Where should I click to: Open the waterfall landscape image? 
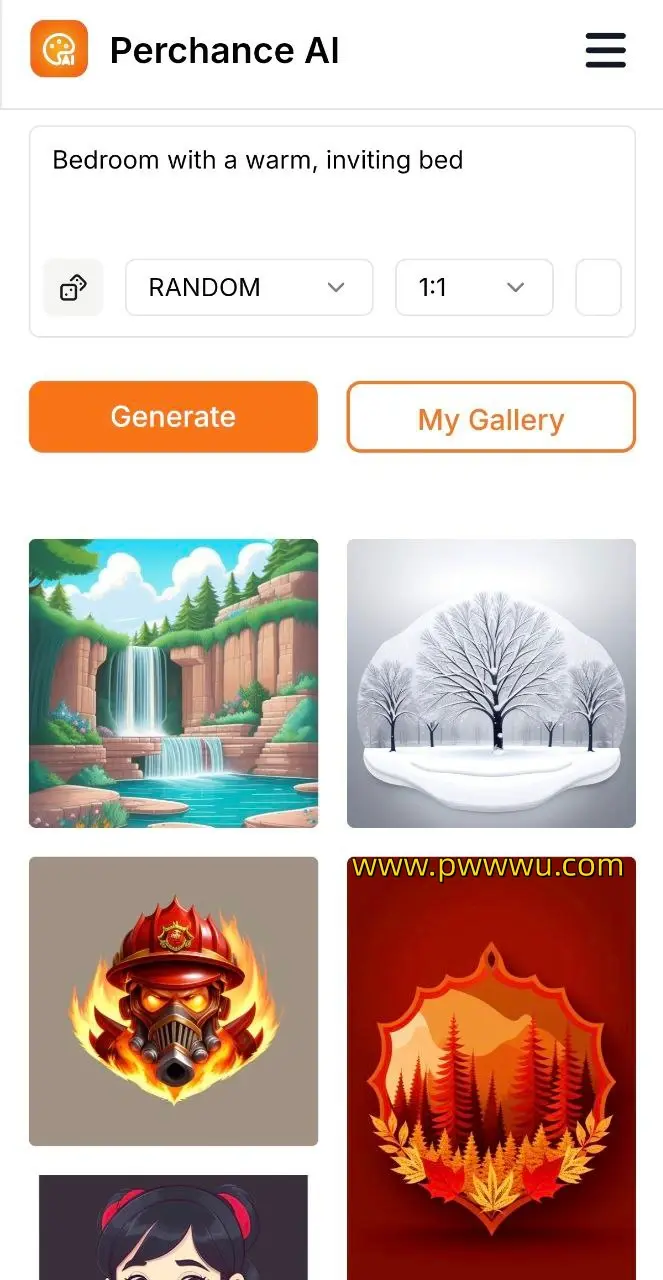(173, 683)
